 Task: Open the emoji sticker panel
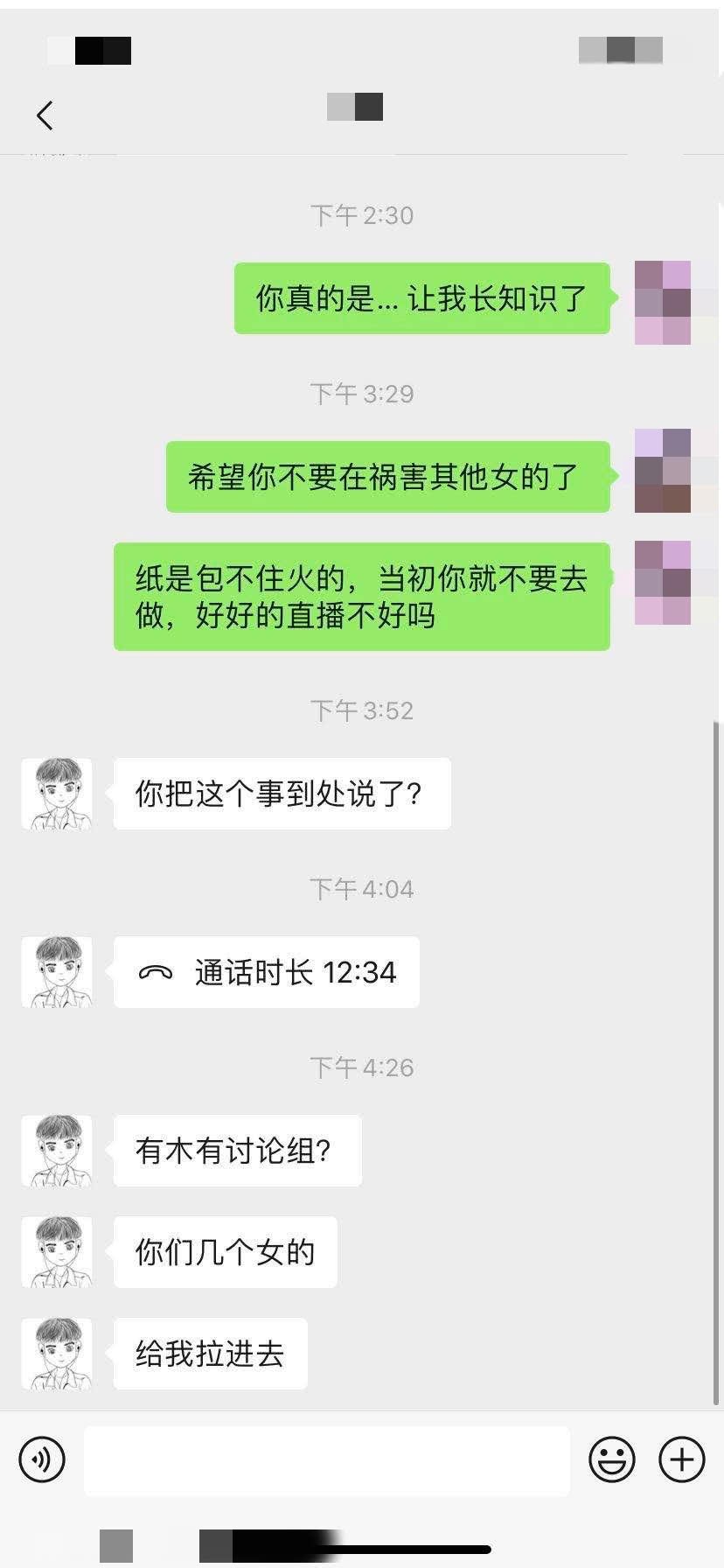point(611,1459)
